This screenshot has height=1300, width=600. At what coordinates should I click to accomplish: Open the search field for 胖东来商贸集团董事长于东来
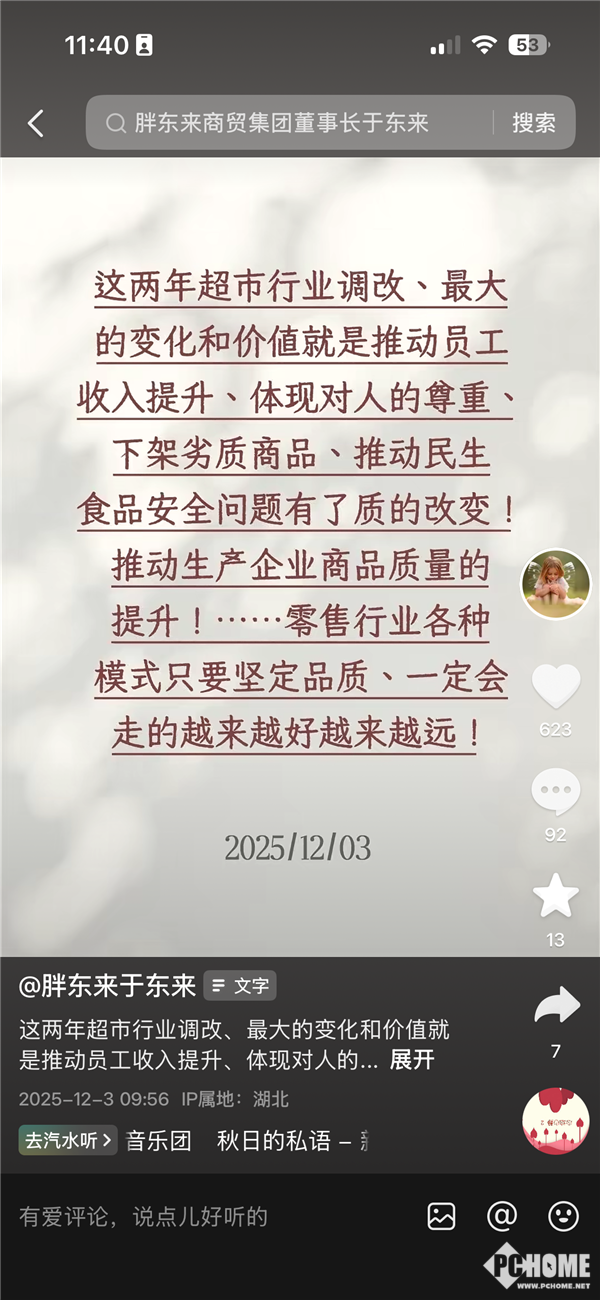[x=290, y=123]
